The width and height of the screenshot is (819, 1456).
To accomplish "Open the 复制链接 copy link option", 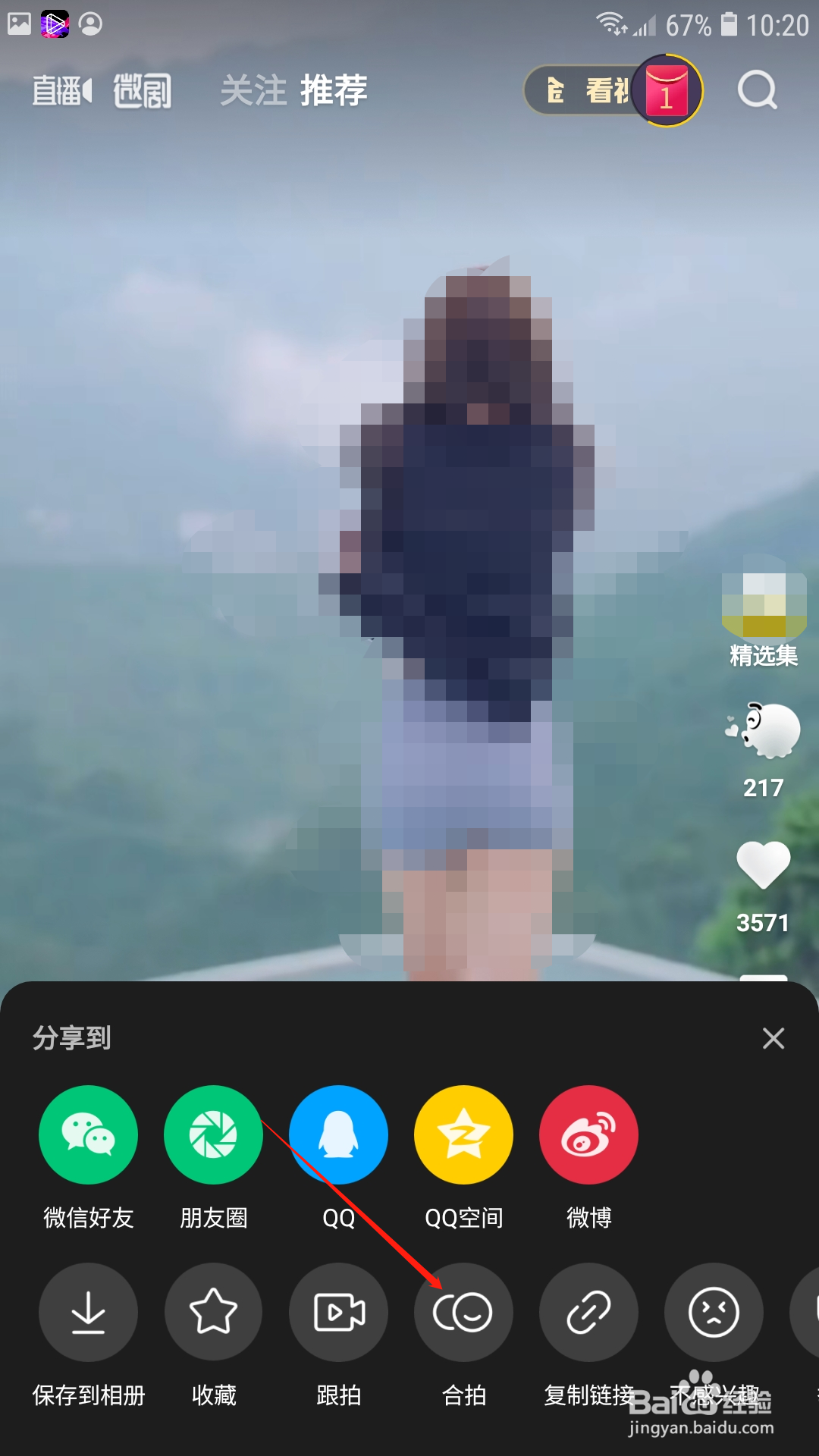I will tap(588, 1313).
